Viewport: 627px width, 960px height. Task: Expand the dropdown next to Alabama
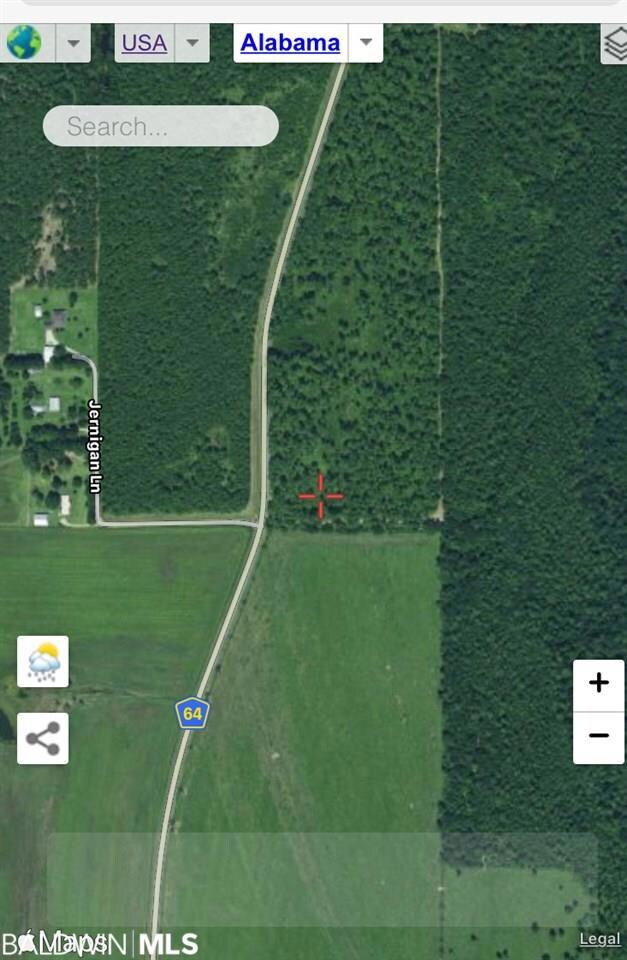click(x=366, y=43)
